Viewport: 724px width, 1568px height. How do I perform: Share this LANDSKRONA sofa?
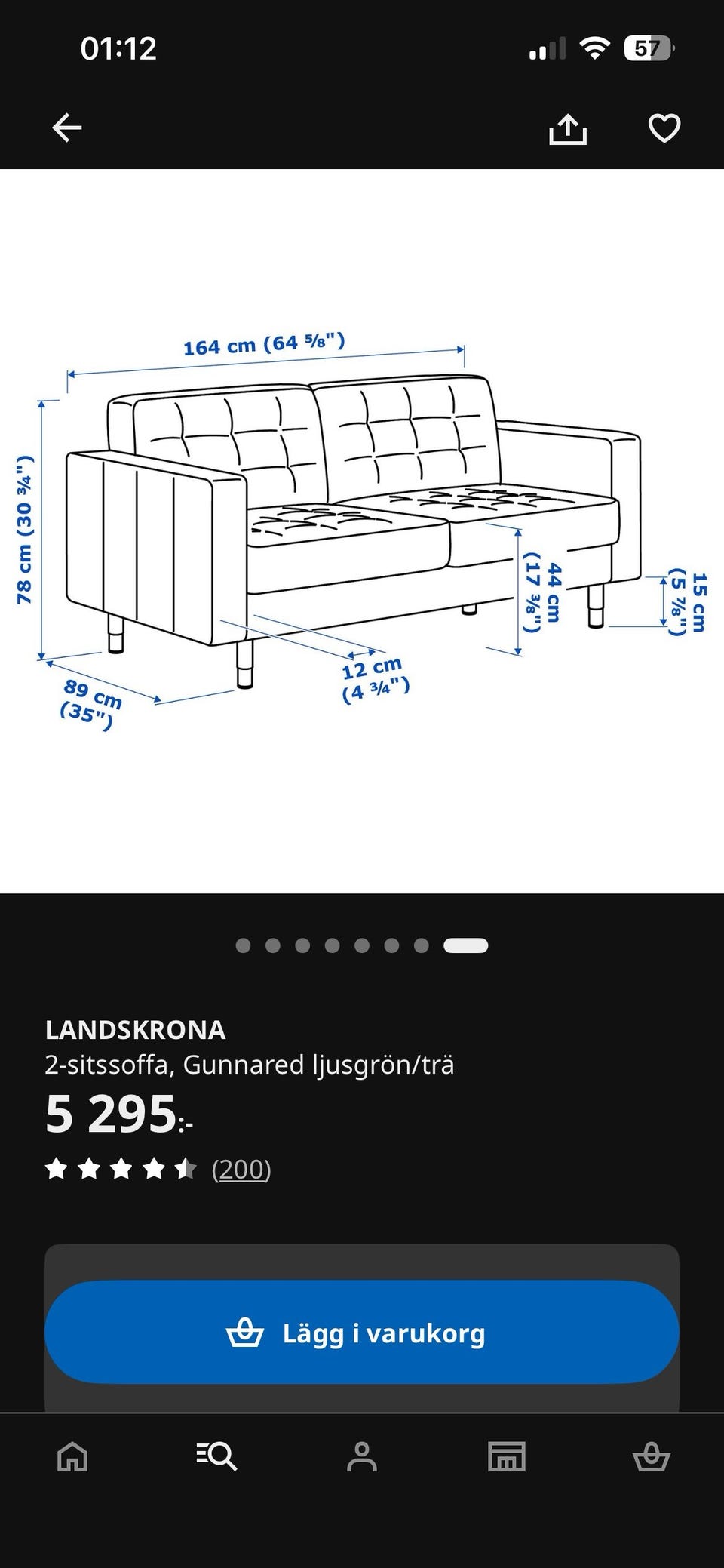tap(567, 128)
